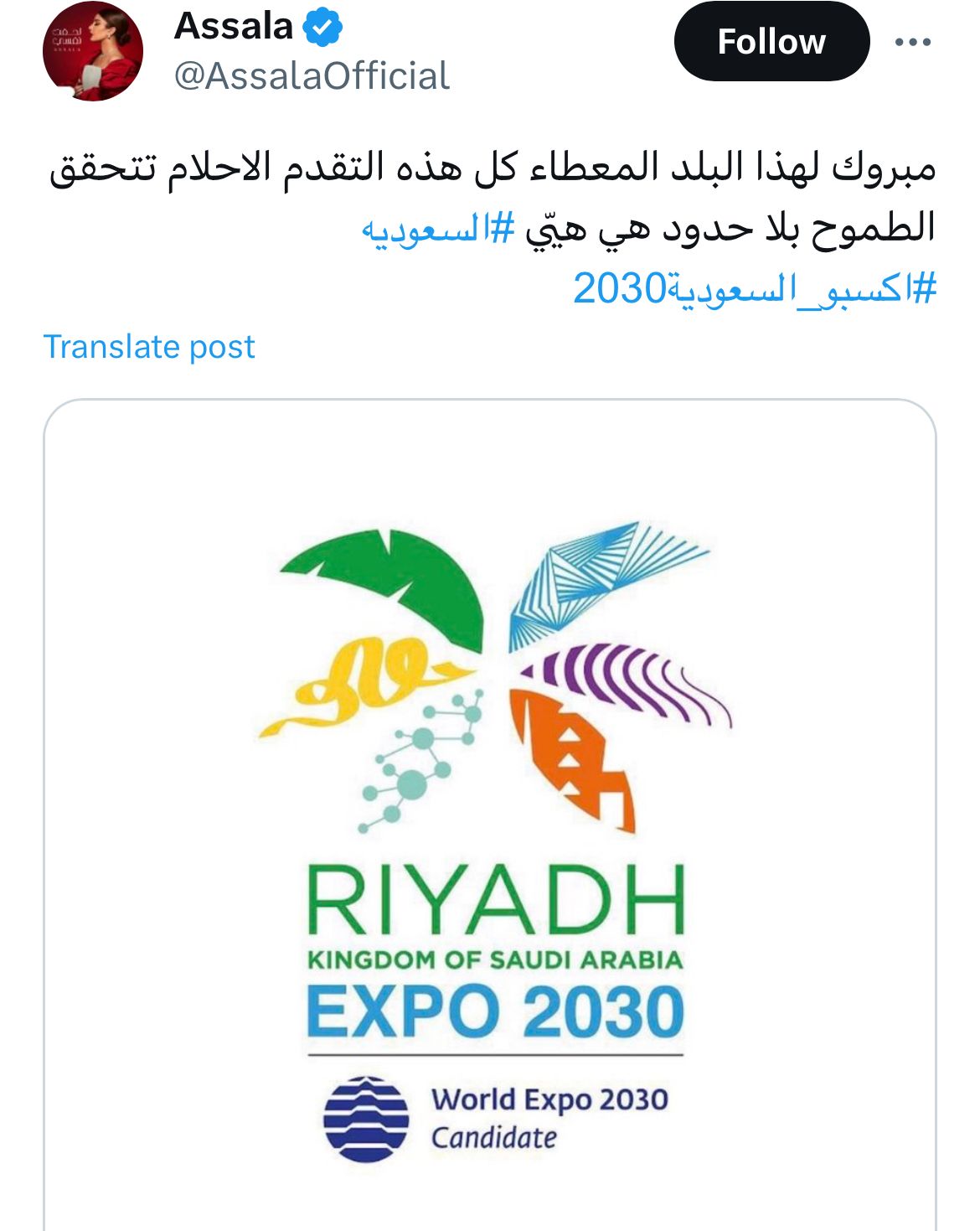The image size is (980, 1231).
Task: Open the @AssalaOfficial profile handle
Action: point(312,76)
